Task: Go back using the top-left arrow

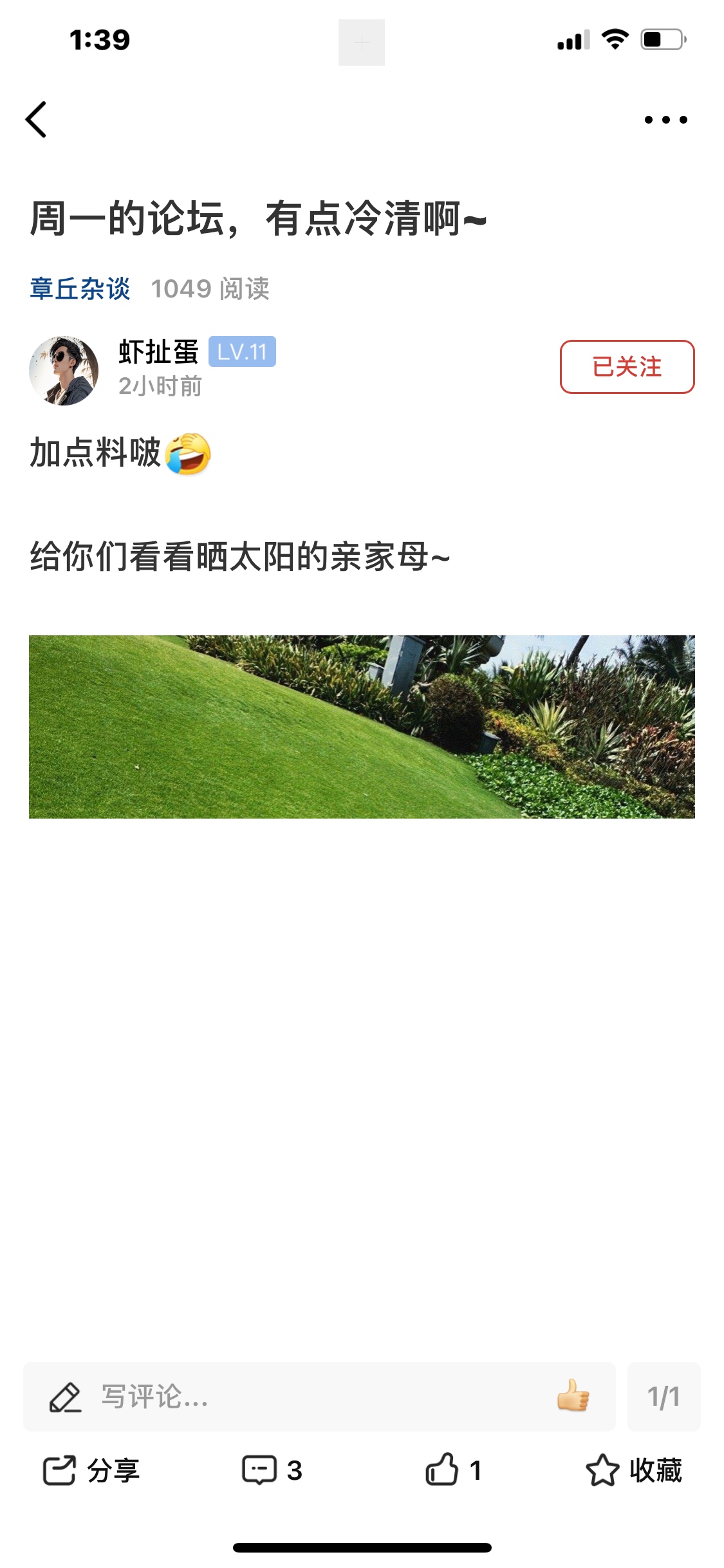Action: (x=37, y=120)
